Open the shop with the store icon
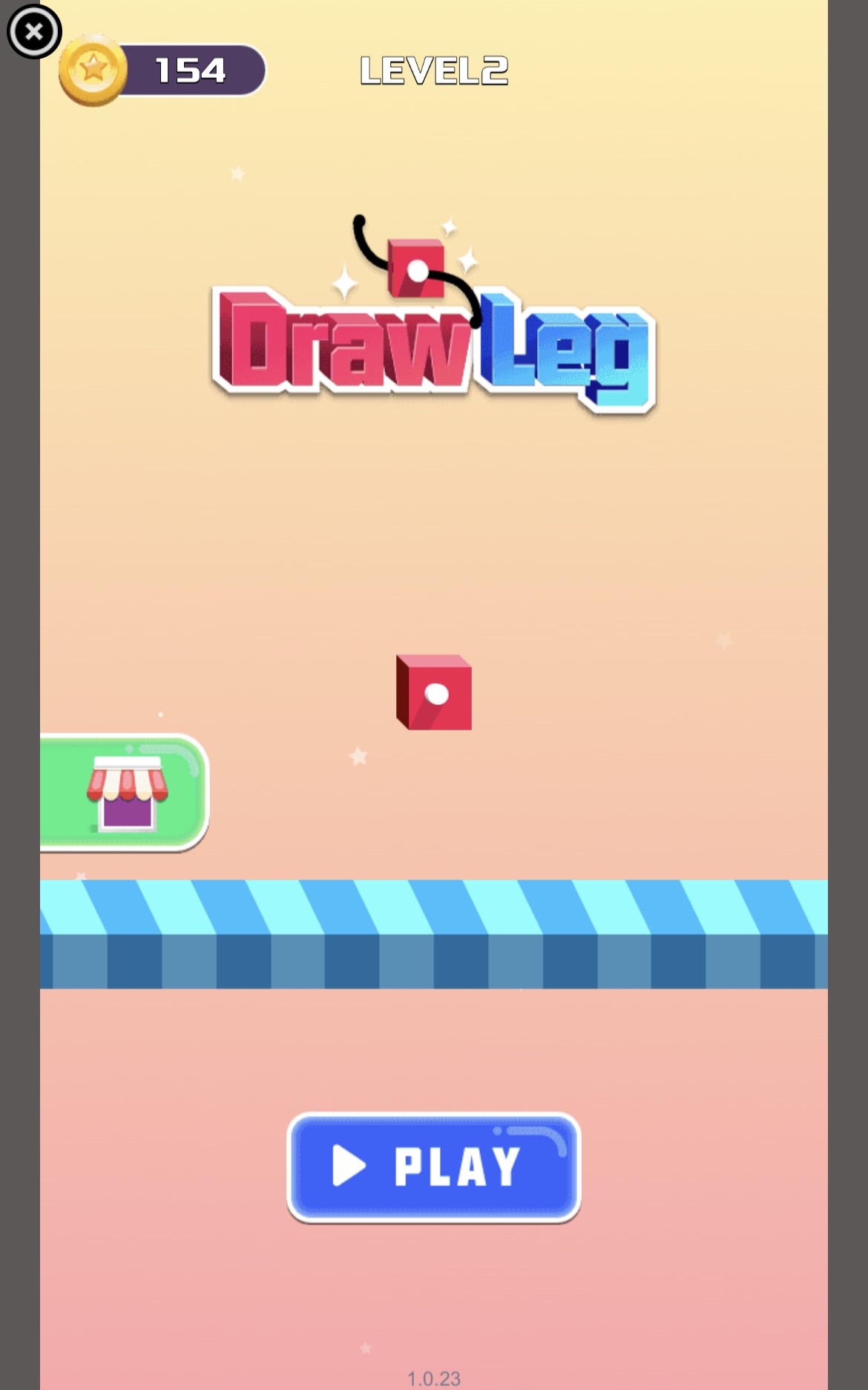Image resolution: width=868 pixels, height=1390 pixels. point(126,792)
